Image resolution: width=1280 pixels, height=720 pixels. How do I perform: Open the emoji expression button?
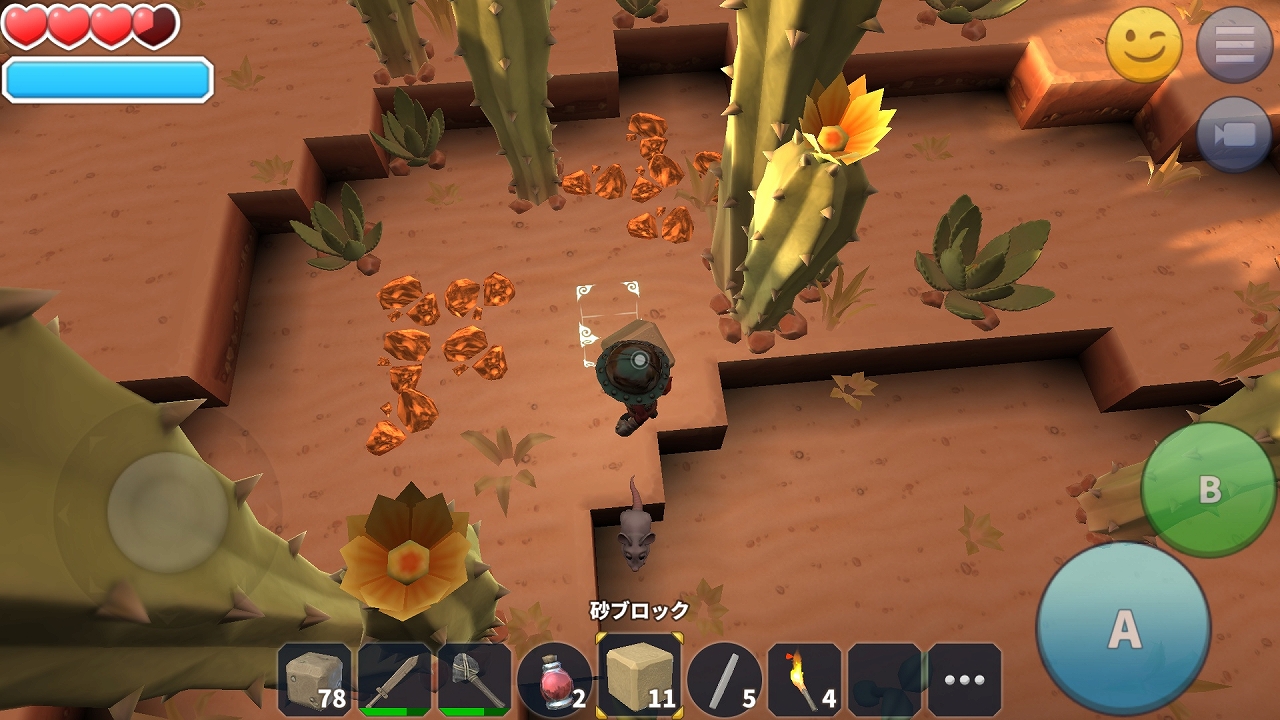coord(1144,45)
